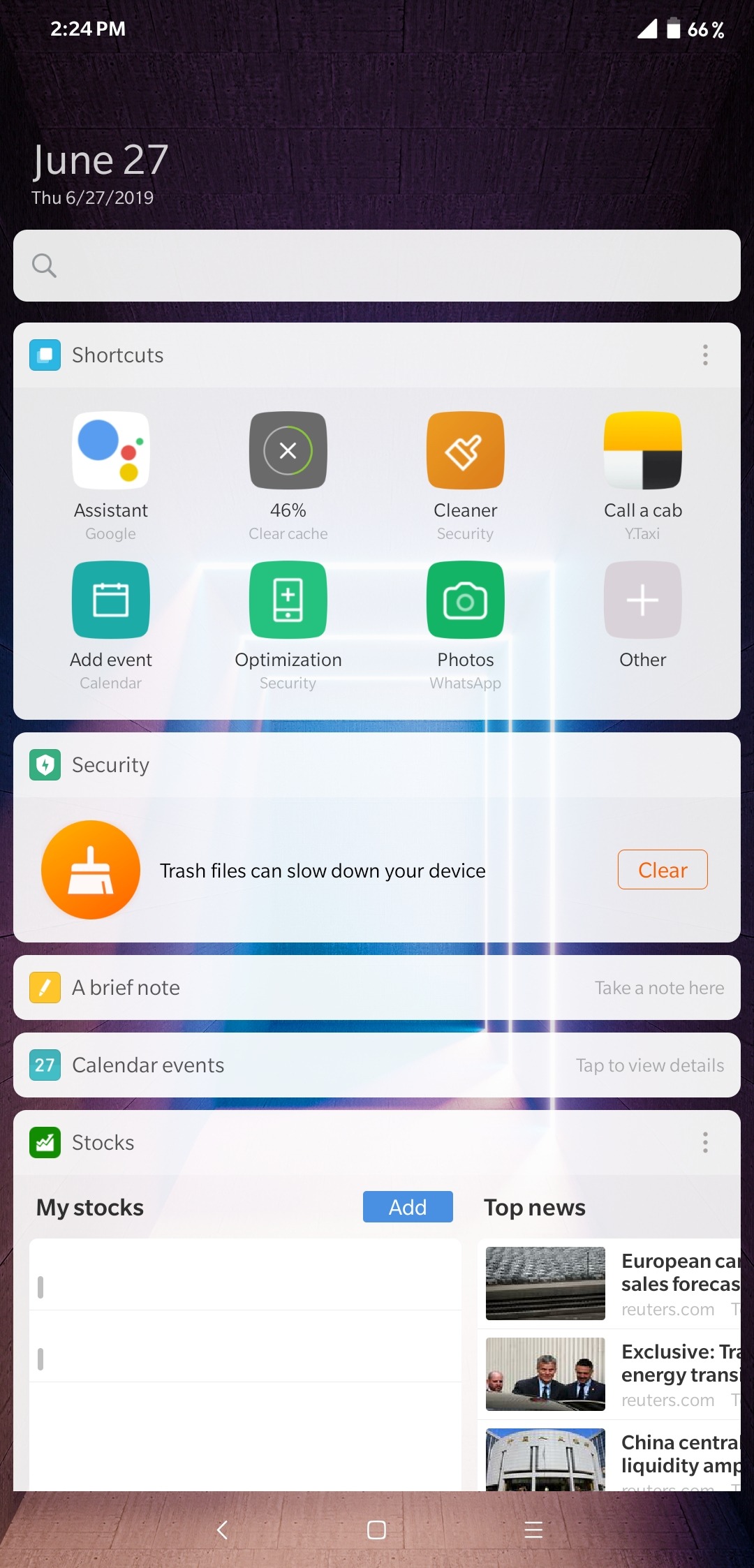Clear cache with the 46% shortcut
Viewport: 754px width, 1568px height.
click(288, 451)
